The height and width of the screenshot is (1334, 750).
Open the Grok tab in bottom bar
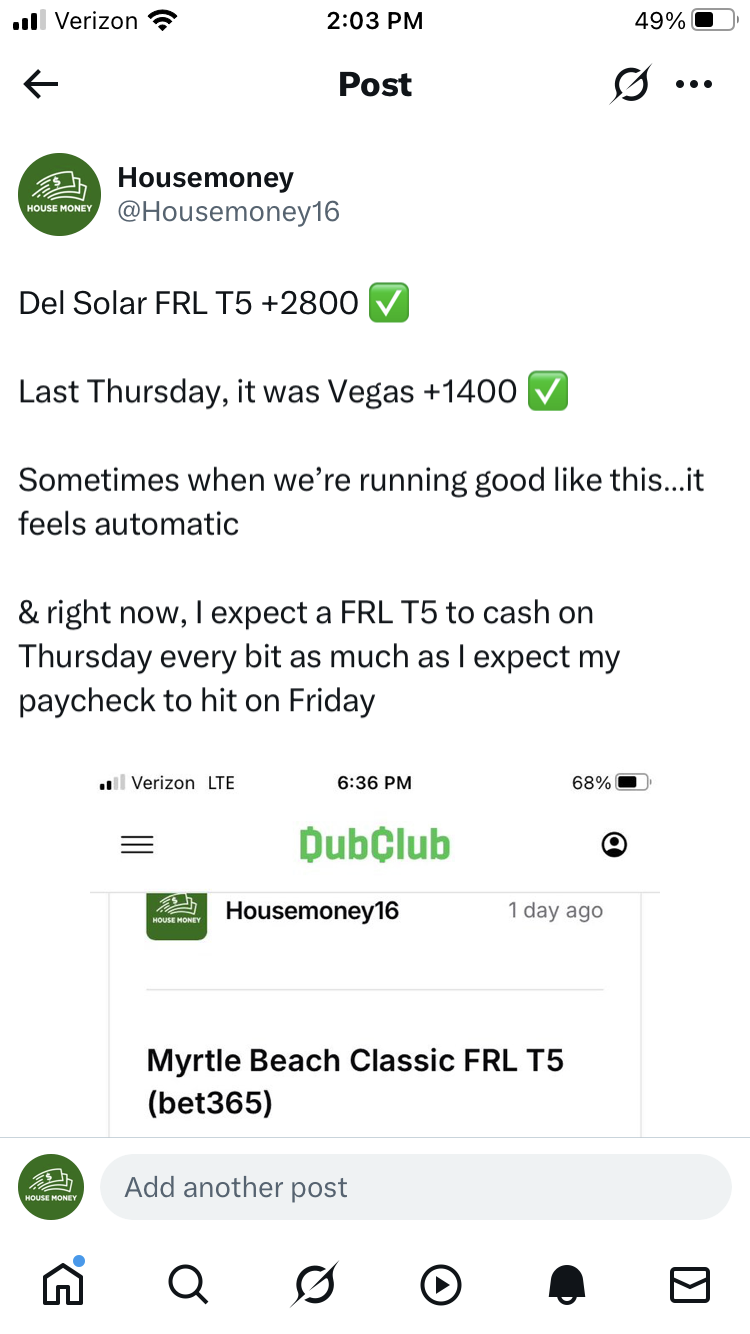pyautogui.click(x=314, y=1283)
